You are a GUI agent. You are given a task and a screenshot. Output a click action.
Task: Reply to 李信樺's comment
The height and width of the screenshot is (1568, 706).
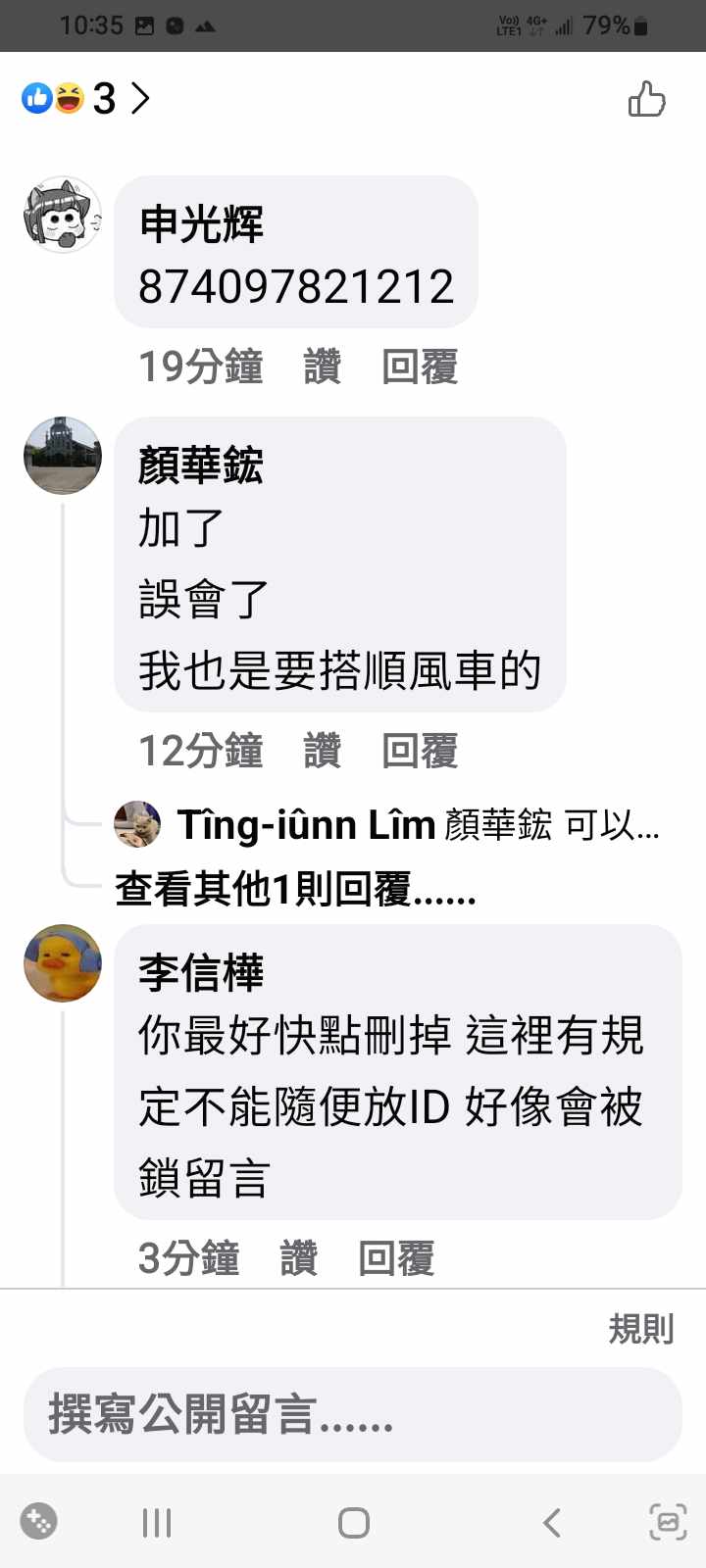tap(396, 1258)
